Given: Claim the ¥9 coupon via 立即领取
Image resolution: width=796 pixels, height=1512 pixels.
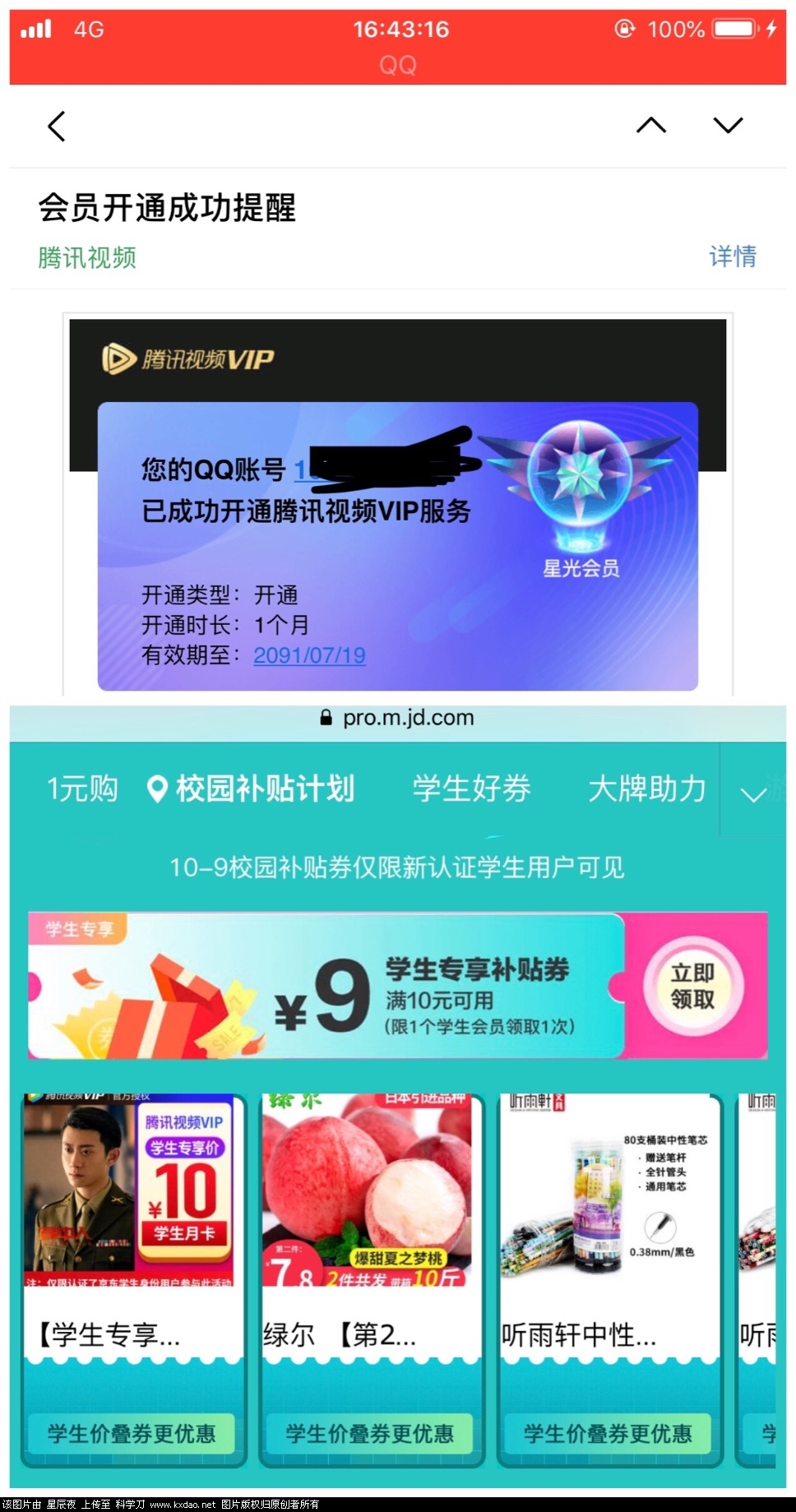Looking at the screenshot, I should pos(692,986).
